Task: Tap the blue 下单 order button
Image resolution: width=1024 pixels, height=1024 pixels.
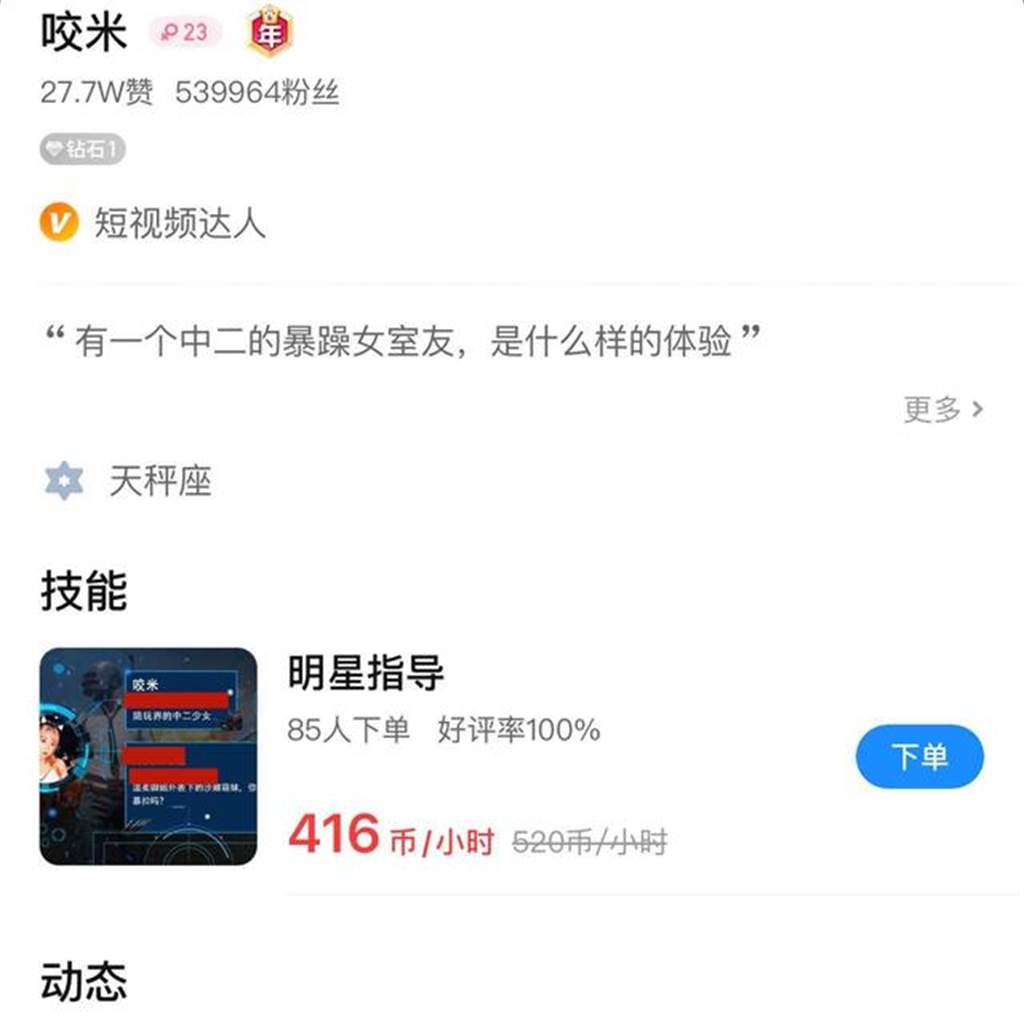Action: [919, 756]
